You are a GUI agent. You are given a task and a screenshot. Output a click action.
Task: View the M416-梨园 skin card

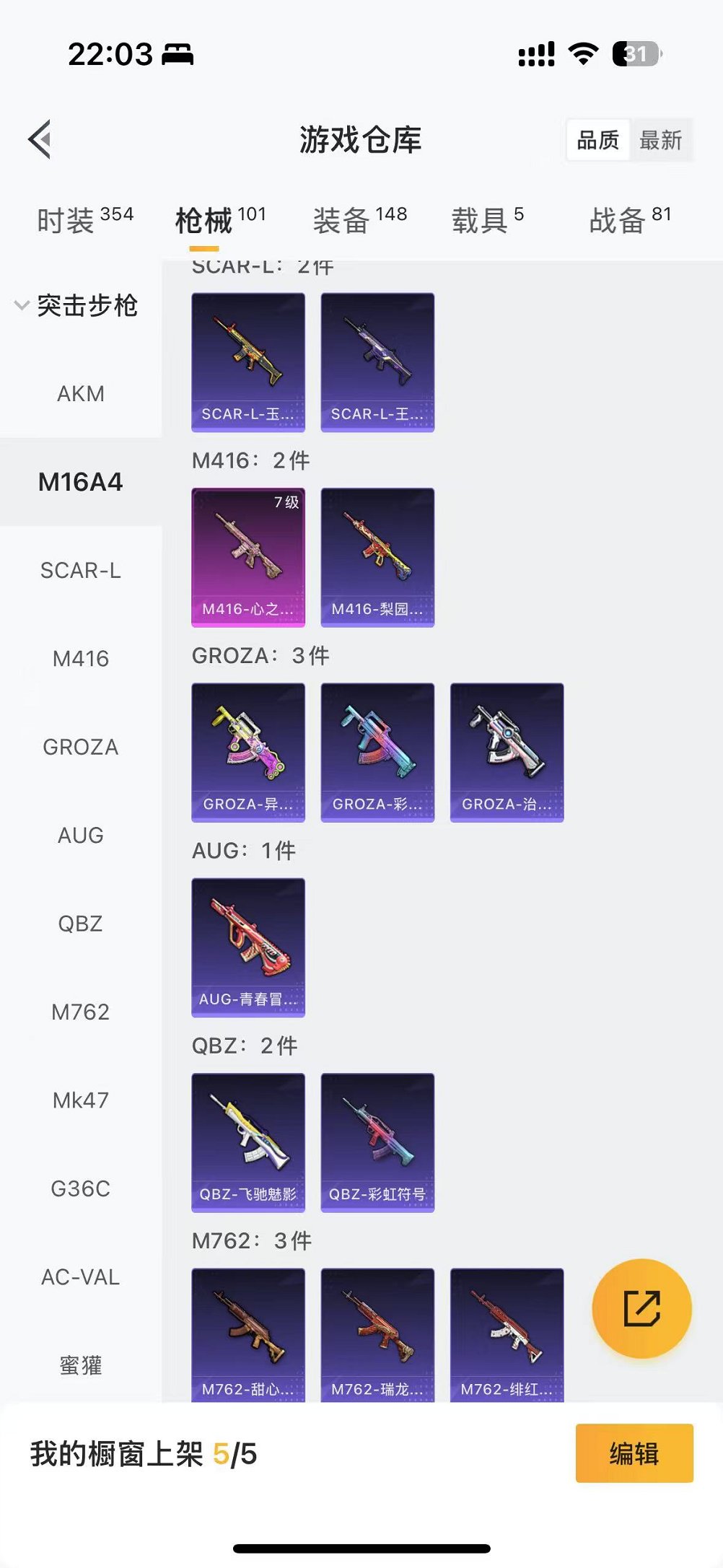377,557
